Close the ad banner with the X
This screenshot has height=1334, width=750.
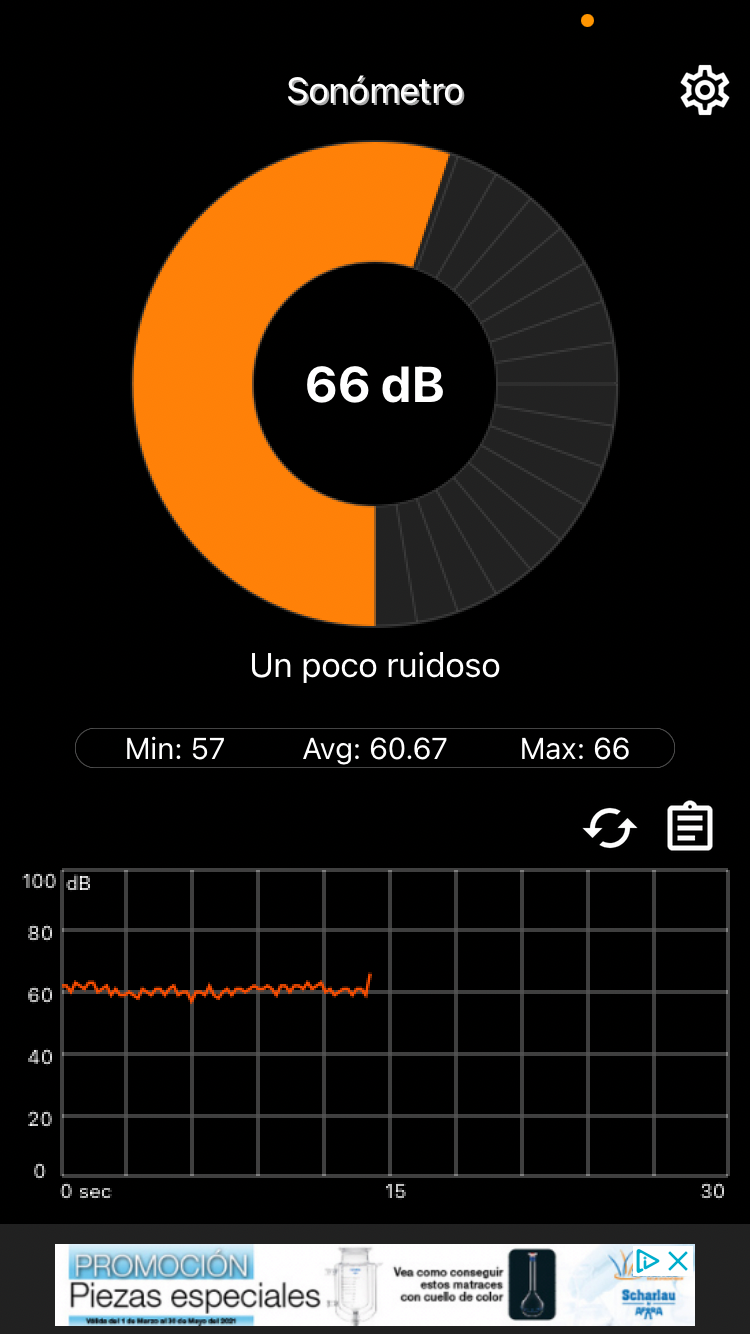(x=678, y=1261)
